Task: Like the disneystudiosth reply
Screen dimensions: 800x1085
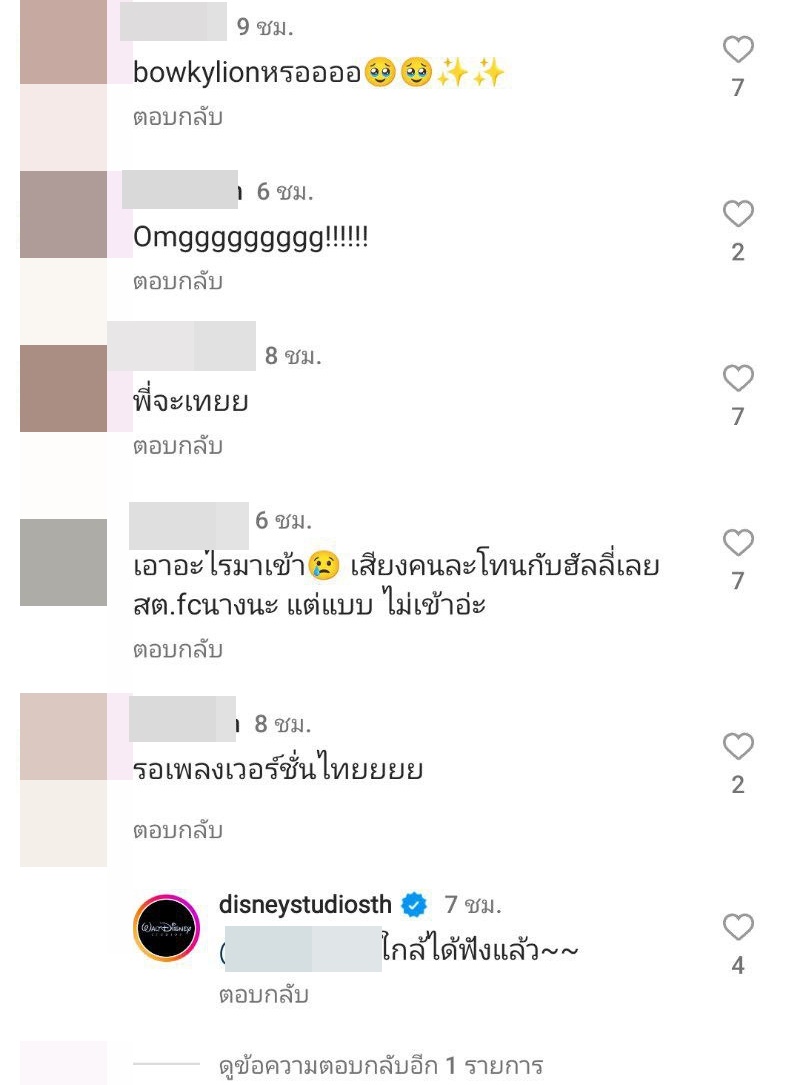Action: coord(738,928)
